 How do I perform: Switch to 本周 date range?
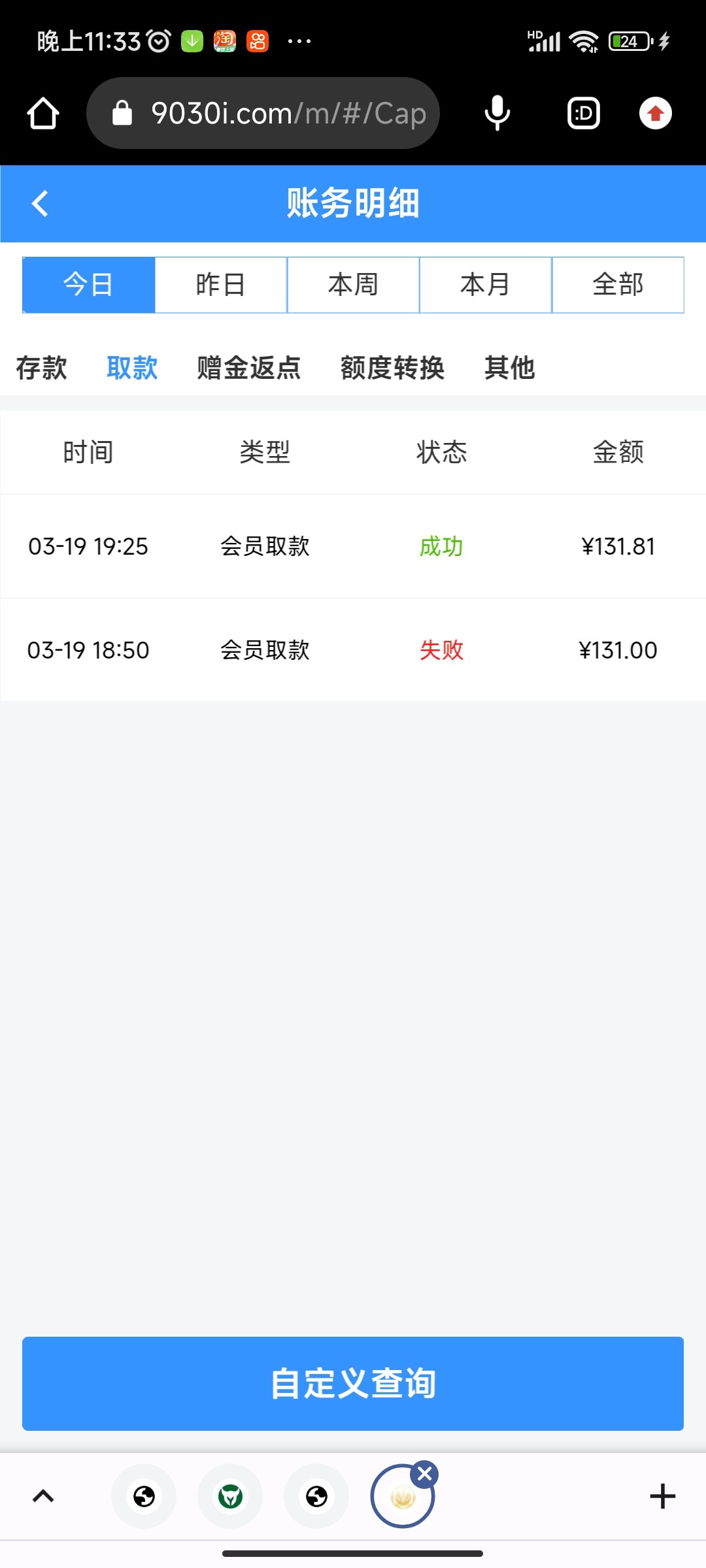(x=353, y=285)
